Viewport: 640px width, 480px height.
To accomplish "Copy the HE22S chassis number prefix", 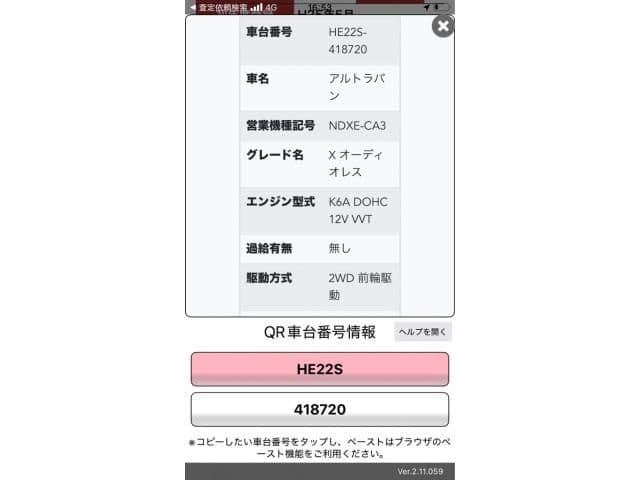I will pyautogui.click(x=319, y=369).
